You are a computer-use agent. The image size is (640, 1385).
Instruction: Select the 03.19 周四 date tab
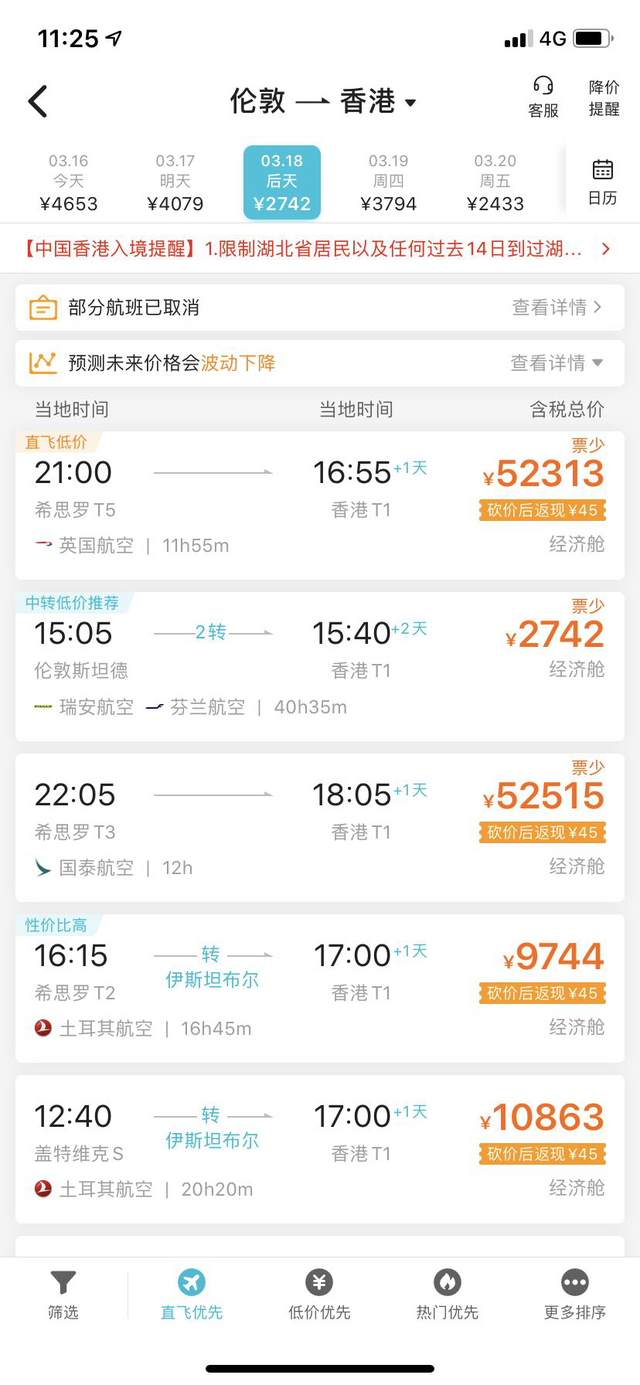(388, 182)
